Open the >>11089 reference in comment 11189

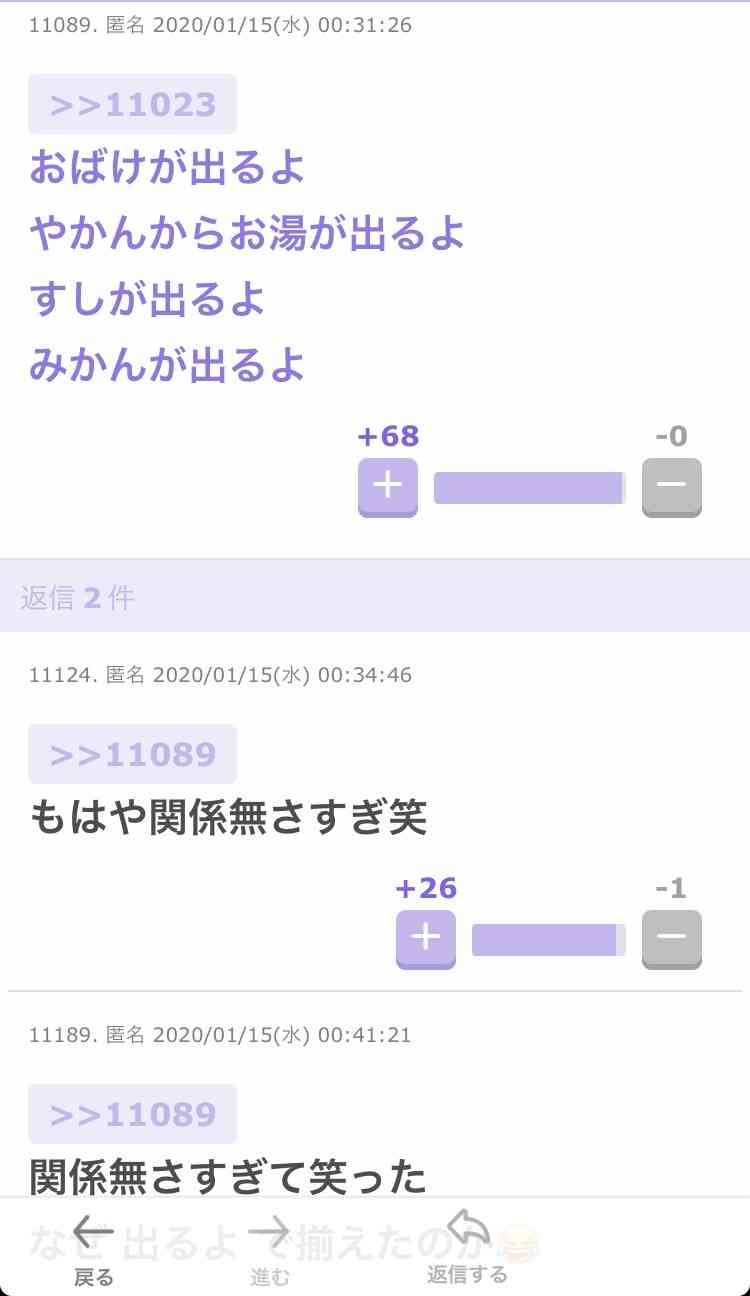[133, 1114]
